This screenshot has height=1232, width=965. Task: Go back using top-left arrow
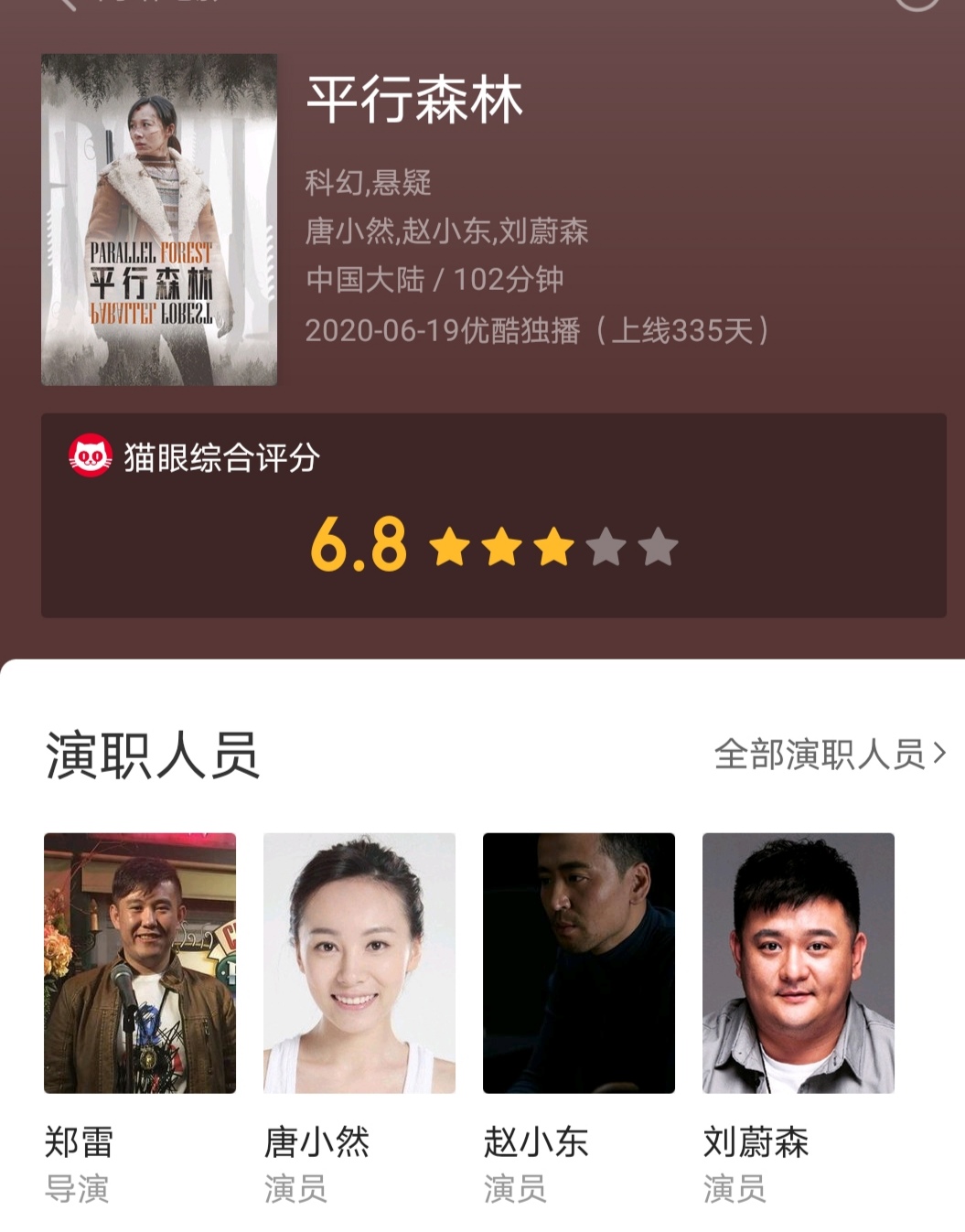66,4
